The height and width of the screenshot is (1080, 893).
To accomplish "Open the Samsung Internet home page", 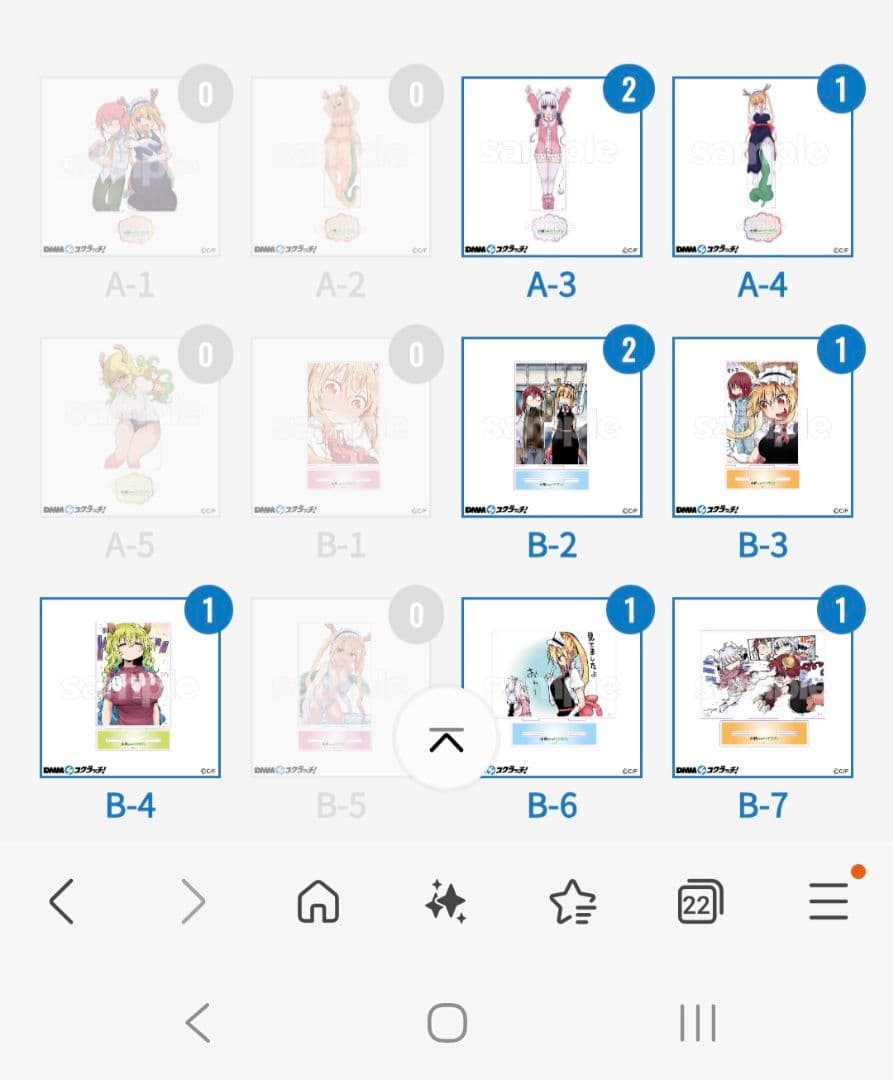I will 316,901.
